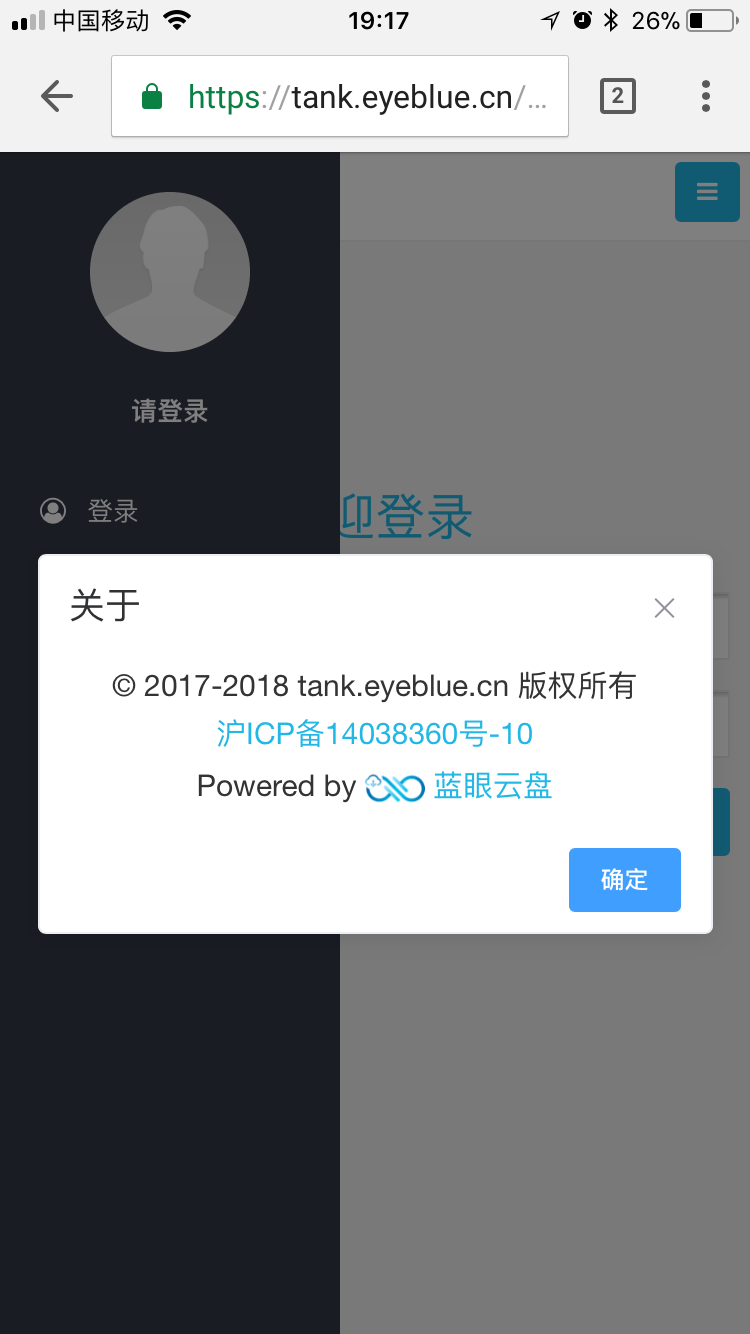Tap the hamburger menu button
Screen dimensions: 750x1334
point(707,192)
